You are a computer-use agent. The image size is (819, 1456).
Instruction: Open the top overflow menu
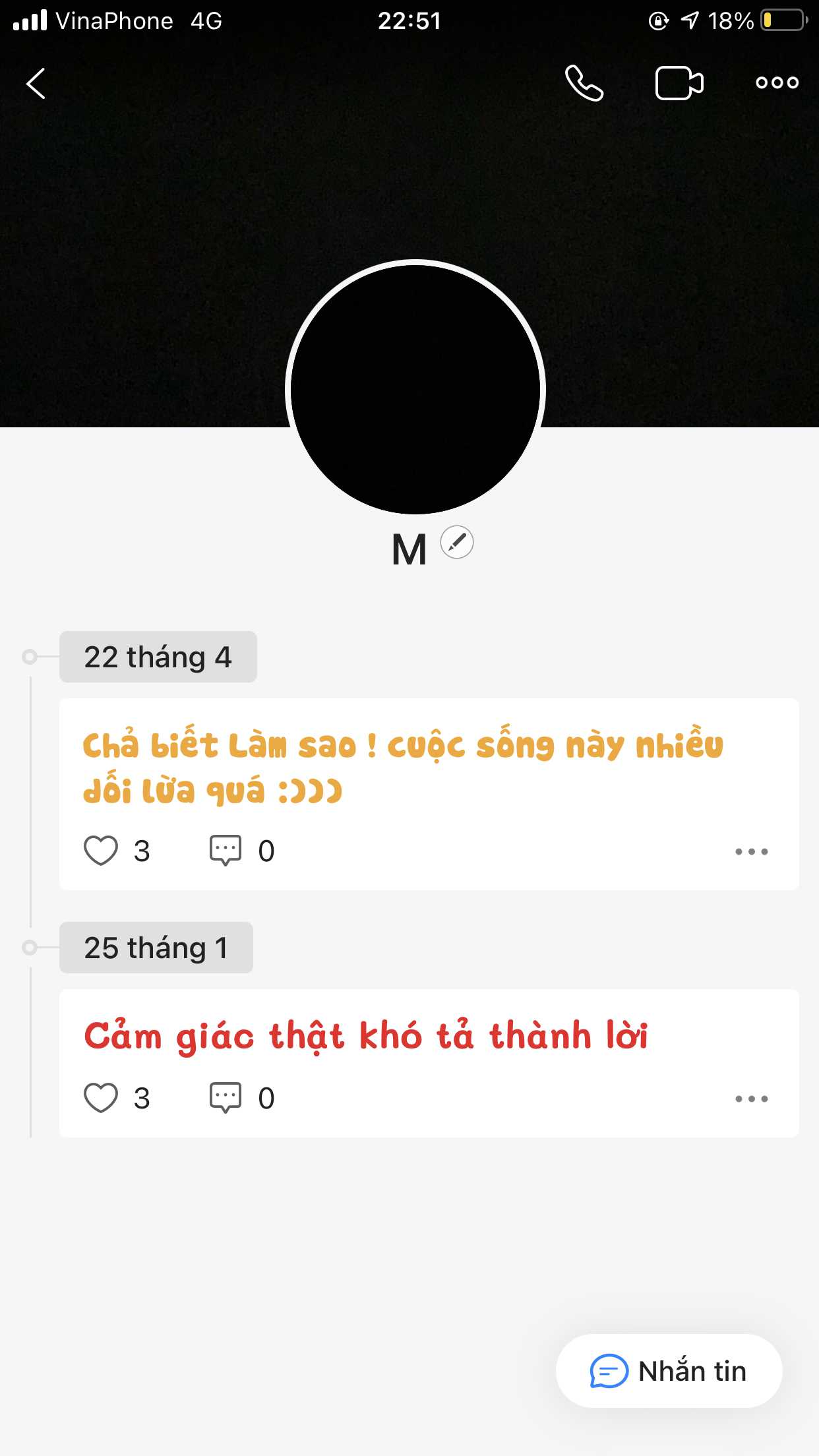click(x=777, y=83)
